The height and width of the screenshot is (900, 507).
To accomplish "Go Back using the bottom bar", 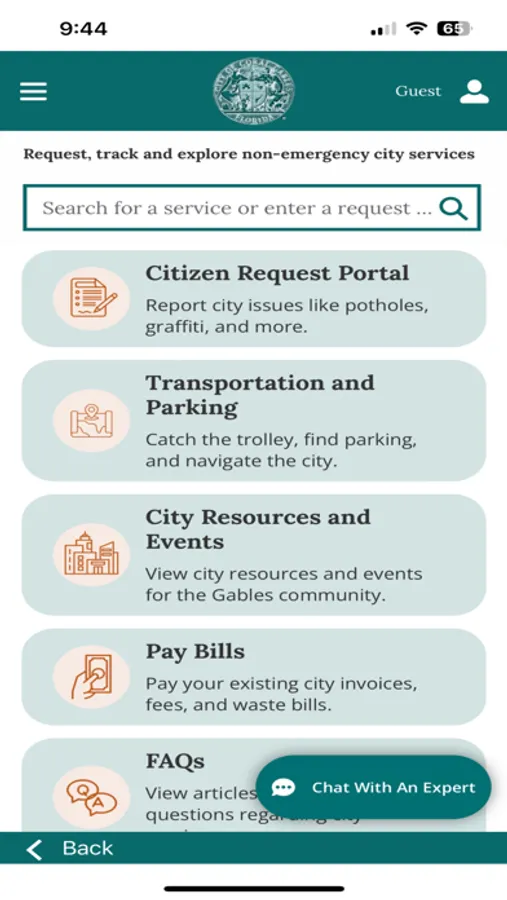I will [x=70, y=848].
